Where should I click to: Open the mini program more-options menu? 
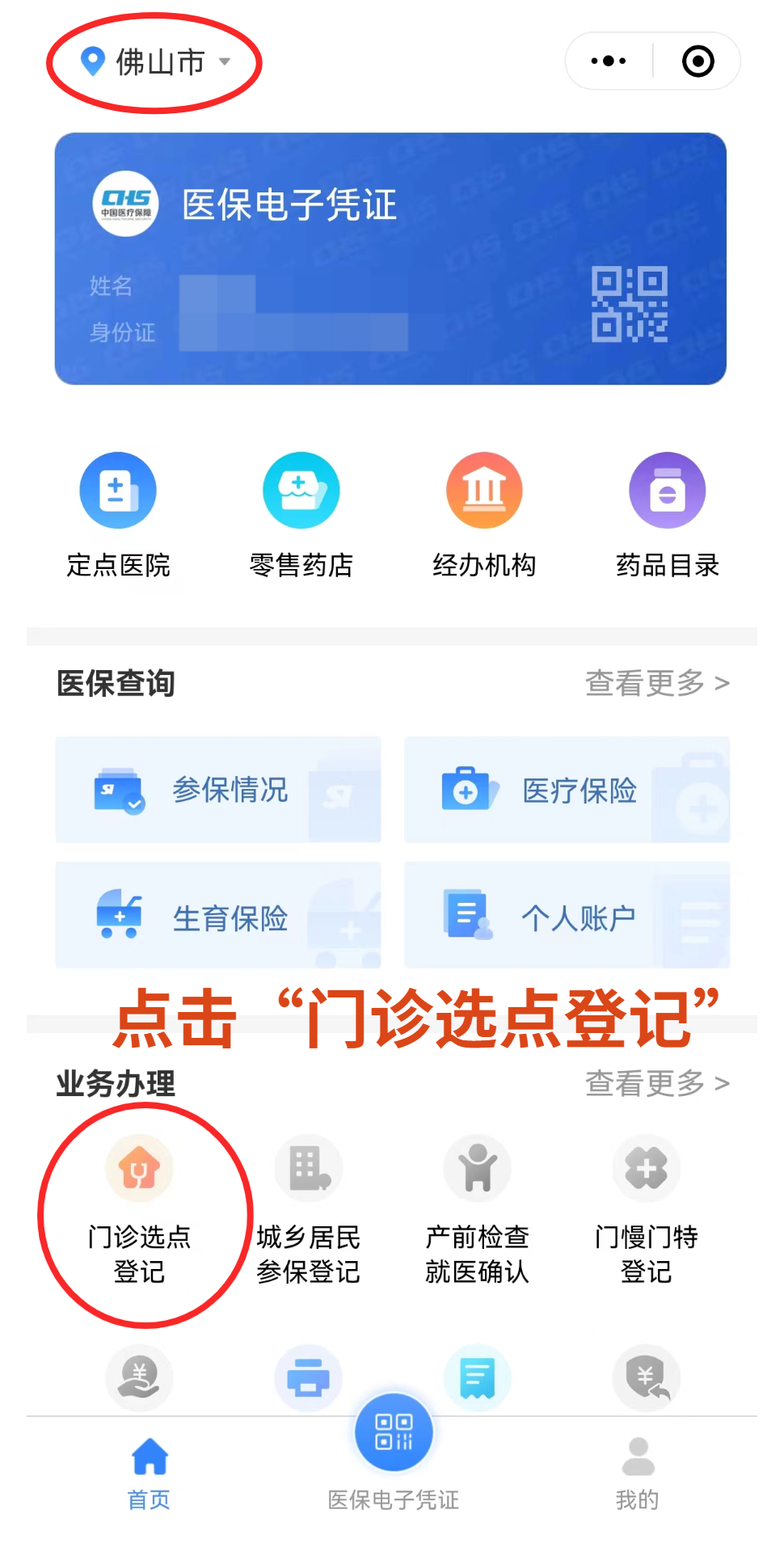[609, 61]
